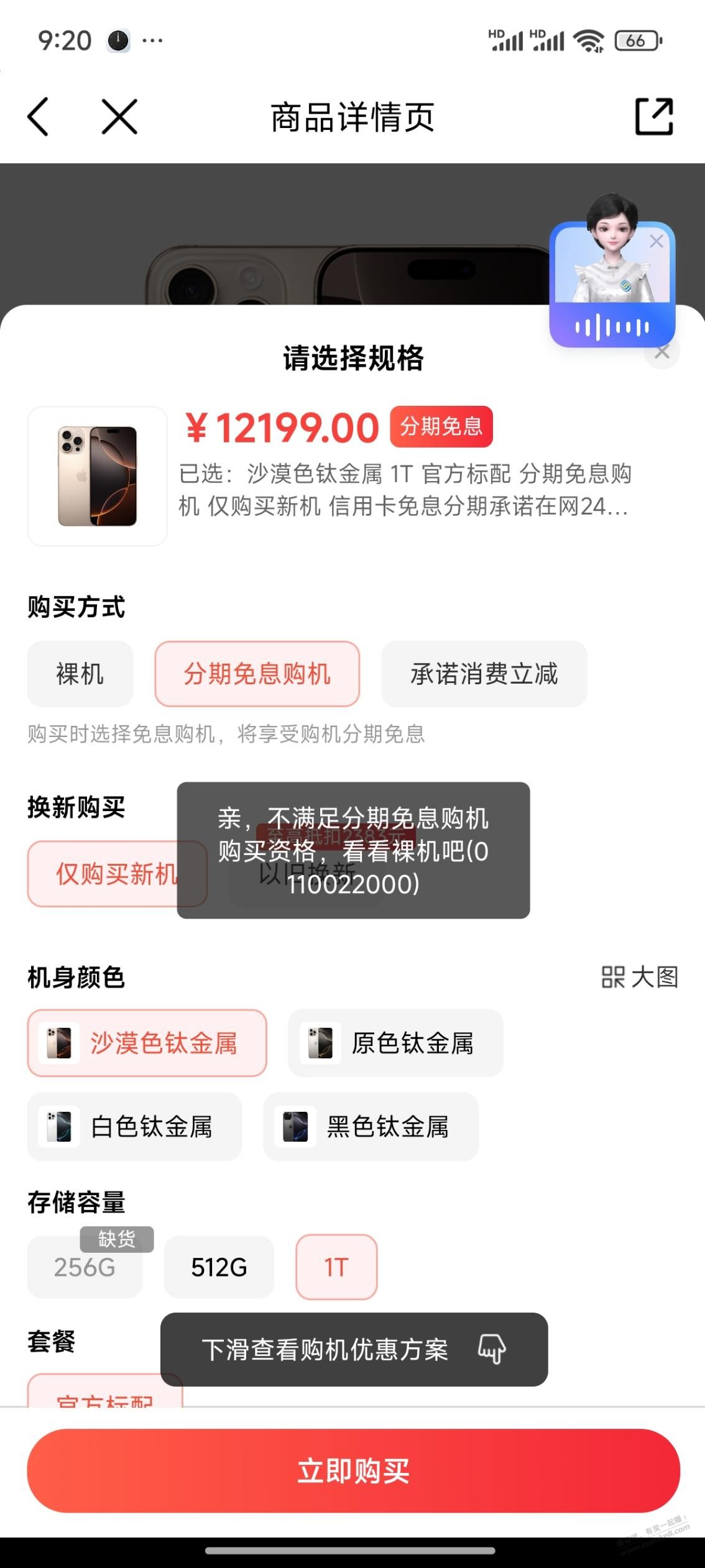The height and width of the screenshot is (1568, 705).
Task: Pick 原色钛金属 color
Action: click(395, 1043)
